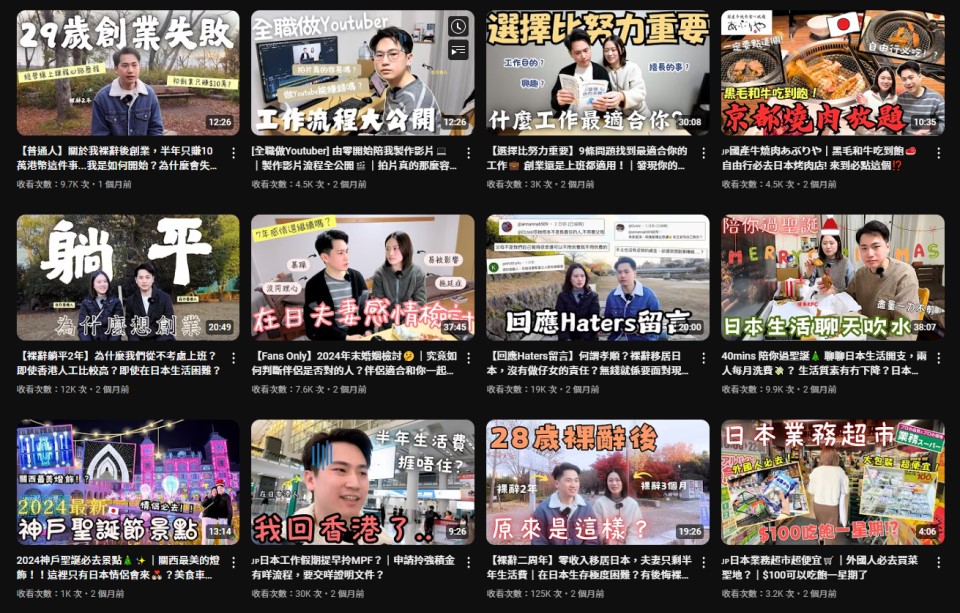Open the 選擇比努力重要 video
Viewport: 960px width, 613px height.
(x=597, y=72)
